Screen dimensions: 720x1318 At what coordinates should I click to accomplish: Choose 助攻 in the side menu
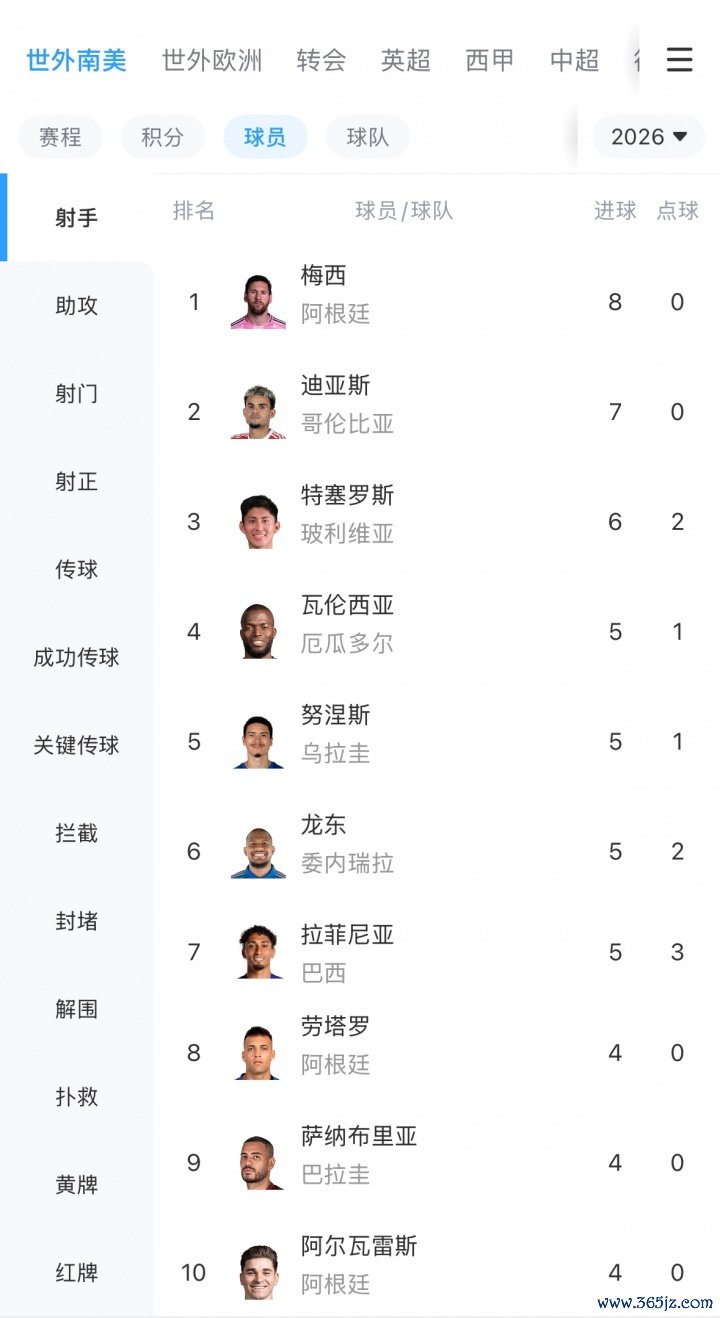click(76, 306)
